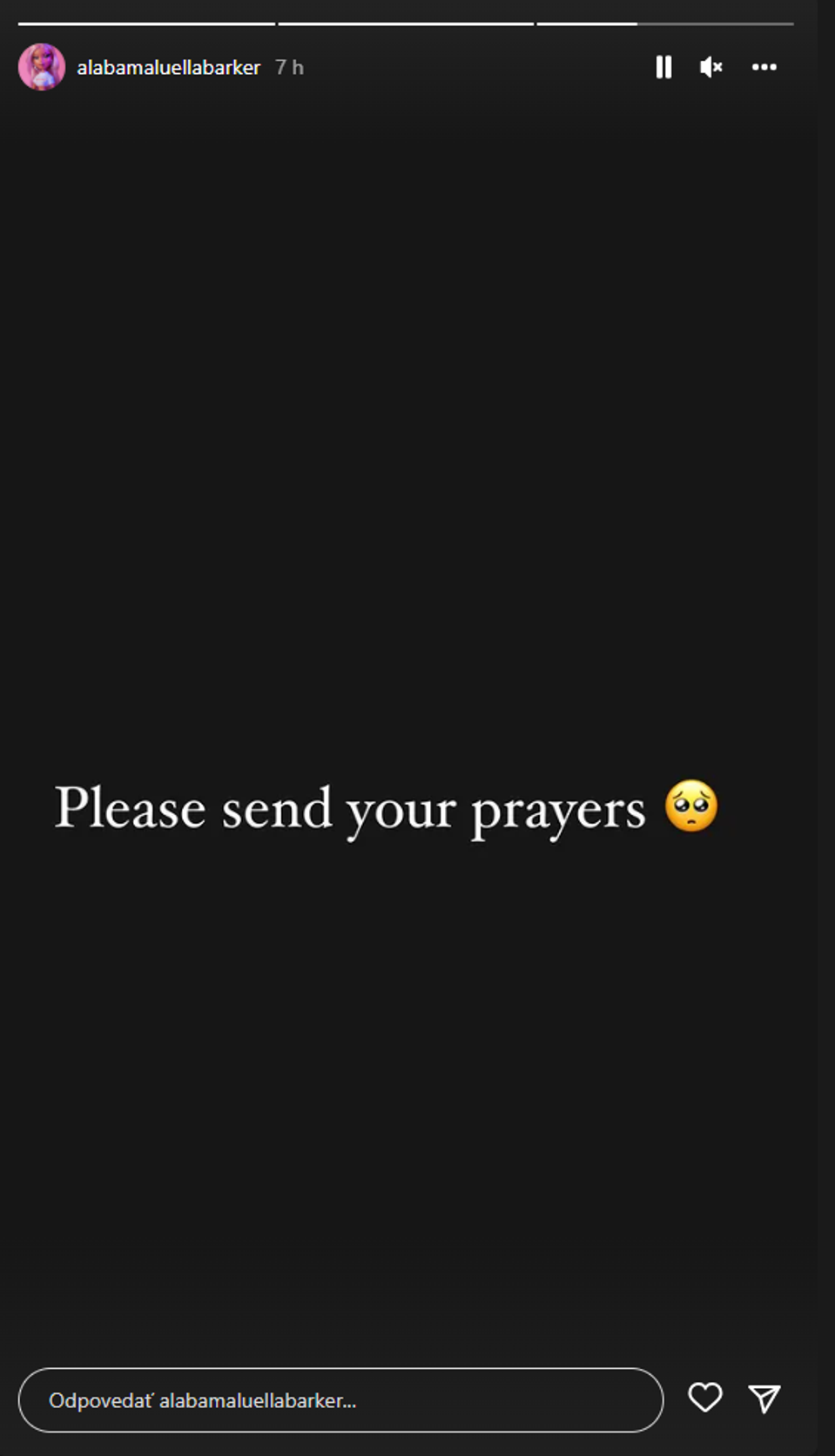Screen dimensions: 835x1456
Task: Open the three-dot overflow menu
Action: tap(764, 67)
